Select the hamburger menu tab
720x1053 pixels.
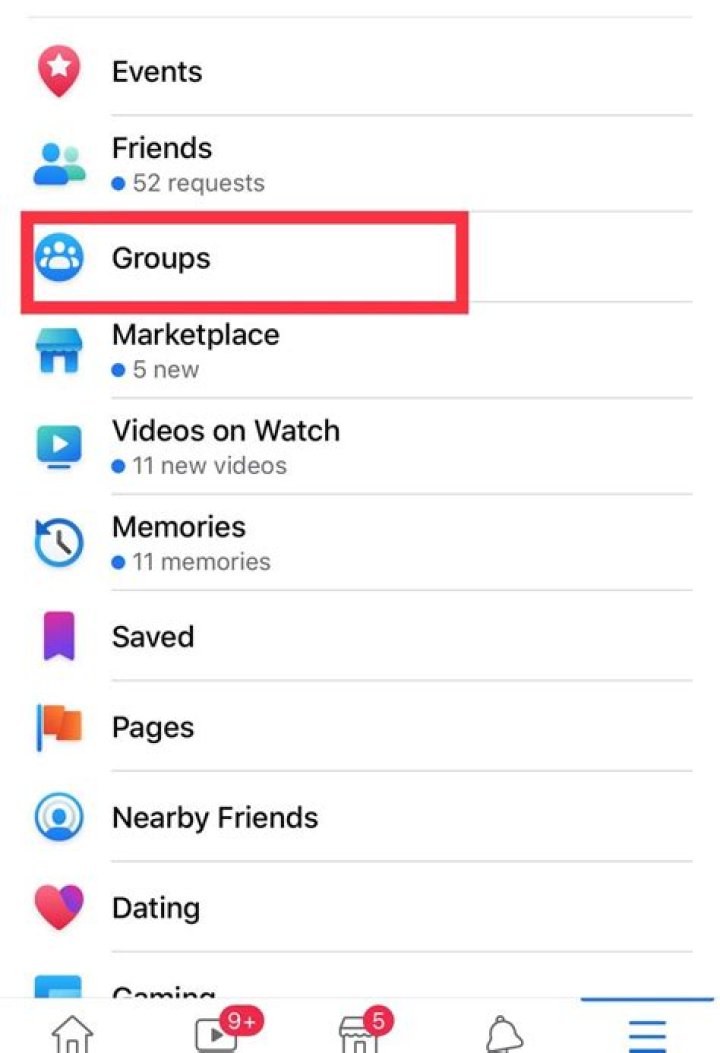[647, 1032]
